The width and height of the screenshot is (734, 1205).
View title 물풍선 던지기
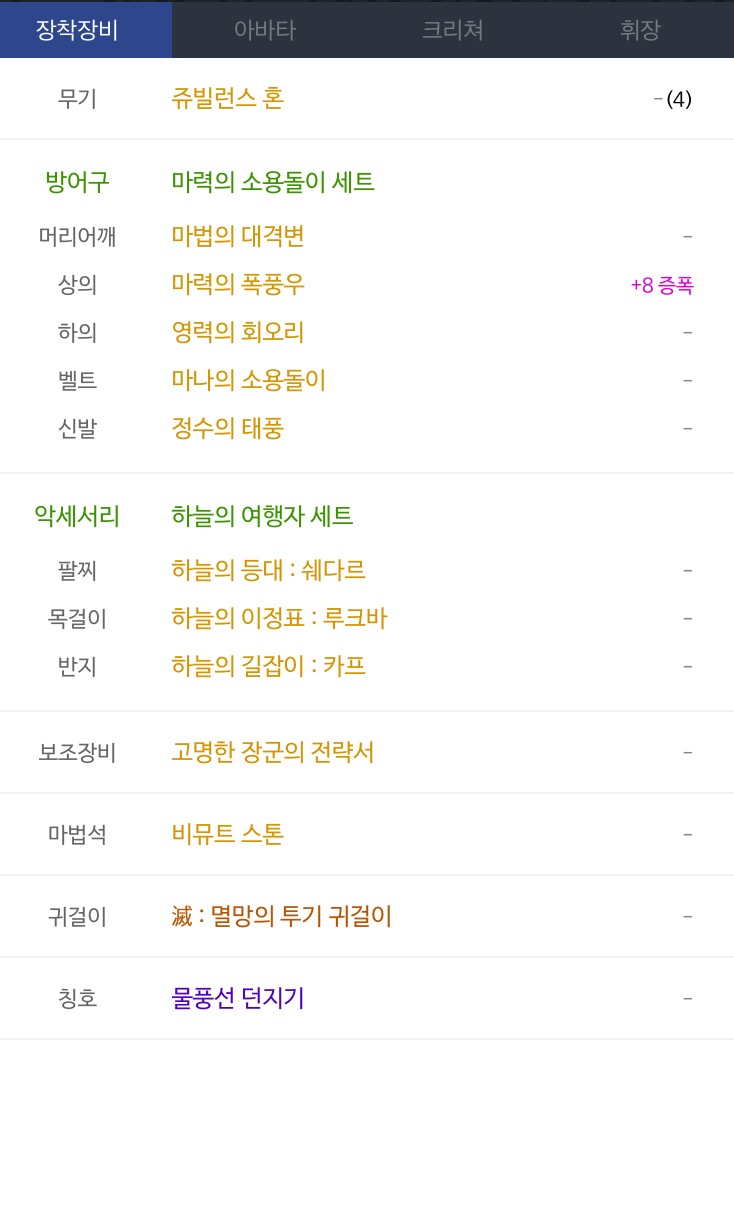tap(237, 998)
